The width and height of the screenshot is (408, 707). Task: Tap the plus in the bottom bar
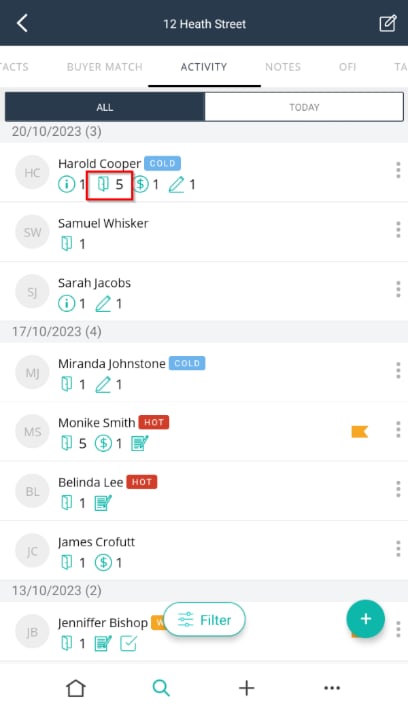[x=247, y=688]
